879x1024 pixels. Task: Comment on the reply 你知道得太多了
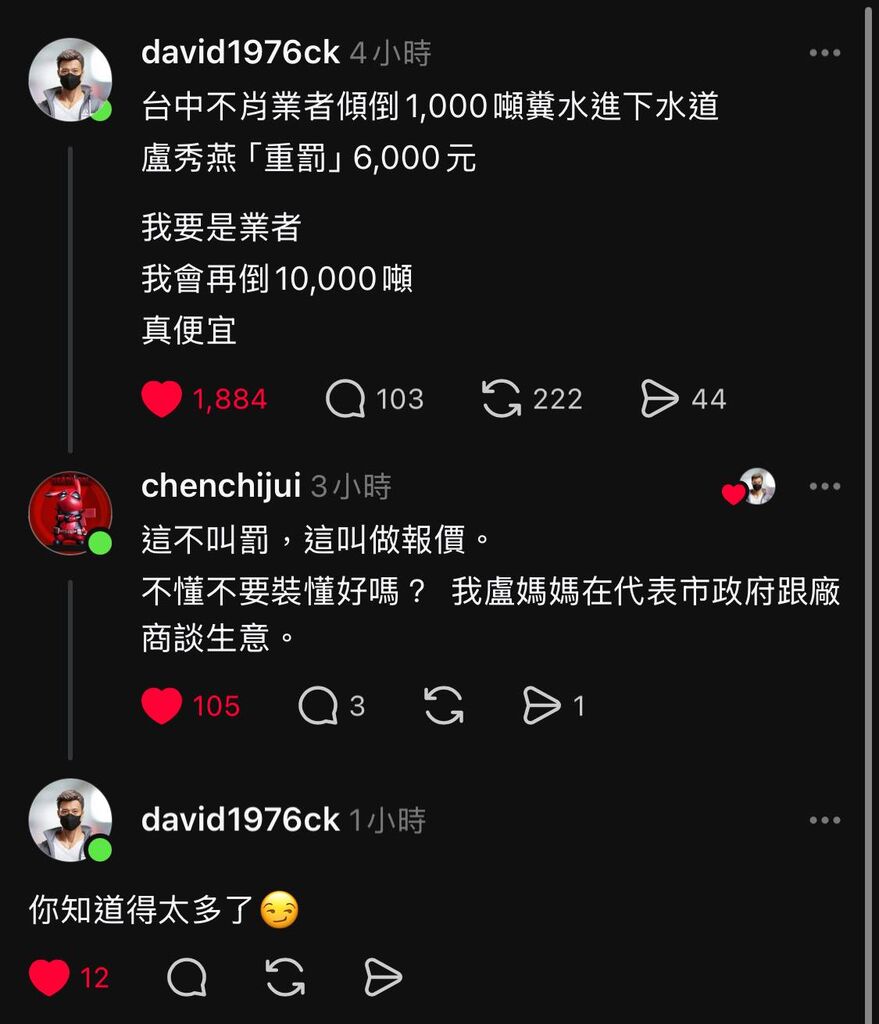187,977
